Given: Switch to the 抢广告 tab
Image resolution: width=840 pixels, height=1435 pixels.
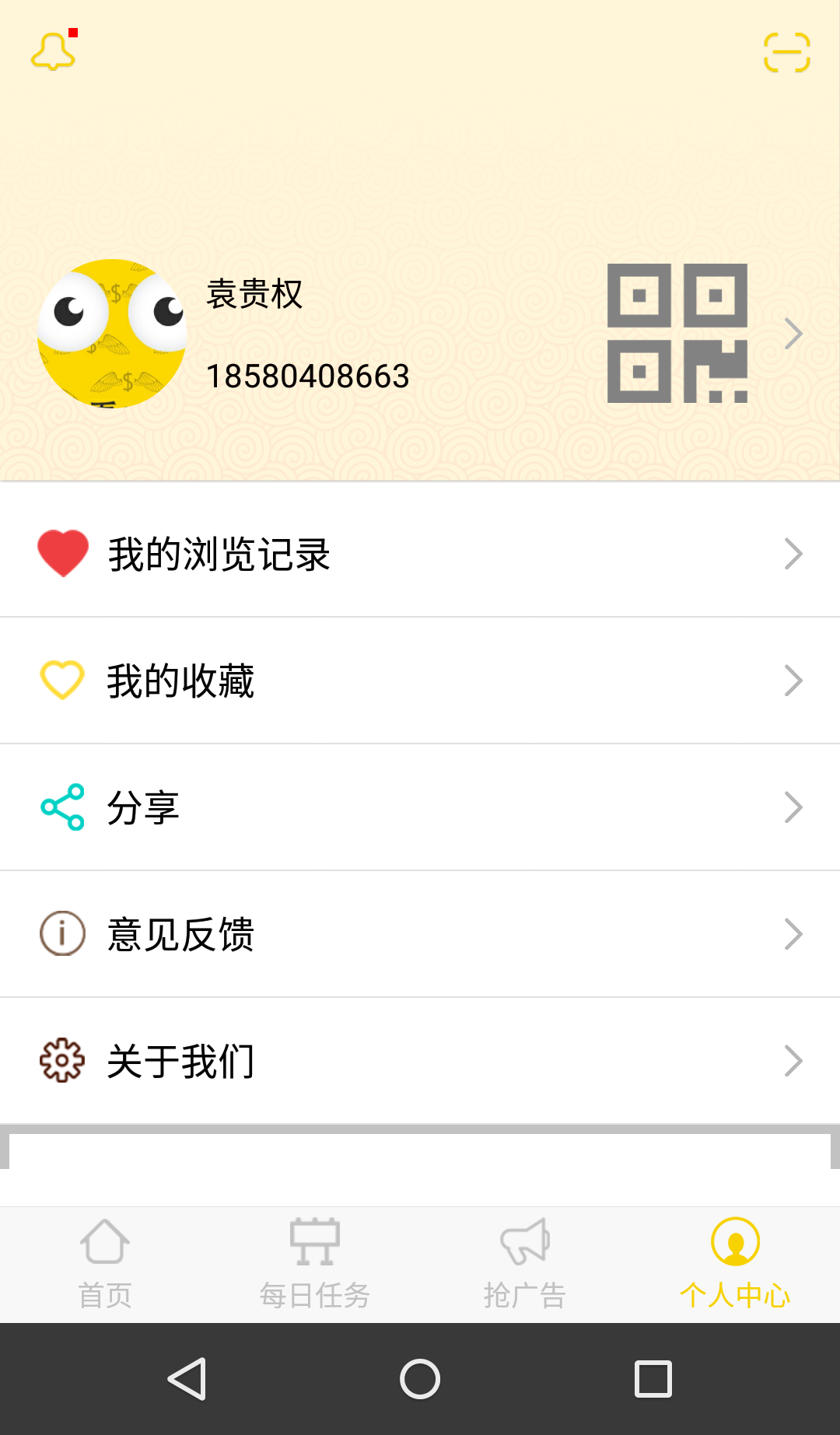Looking at the screenshot, I should click(x=525, y=1264).
